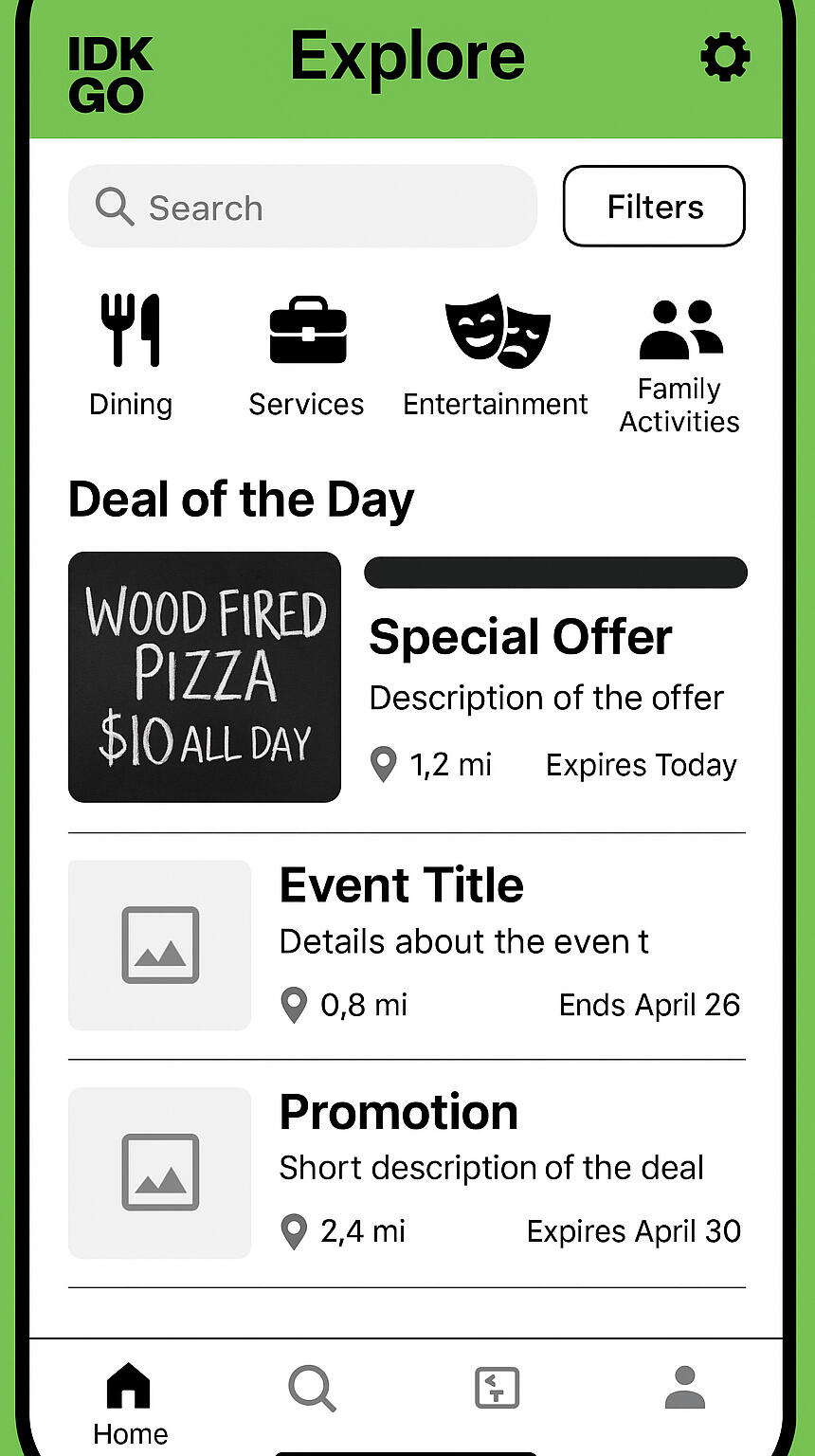This screenshot has height=1456, width=815.
Task: Open the Promotion card
Action: click(407, 1173)
